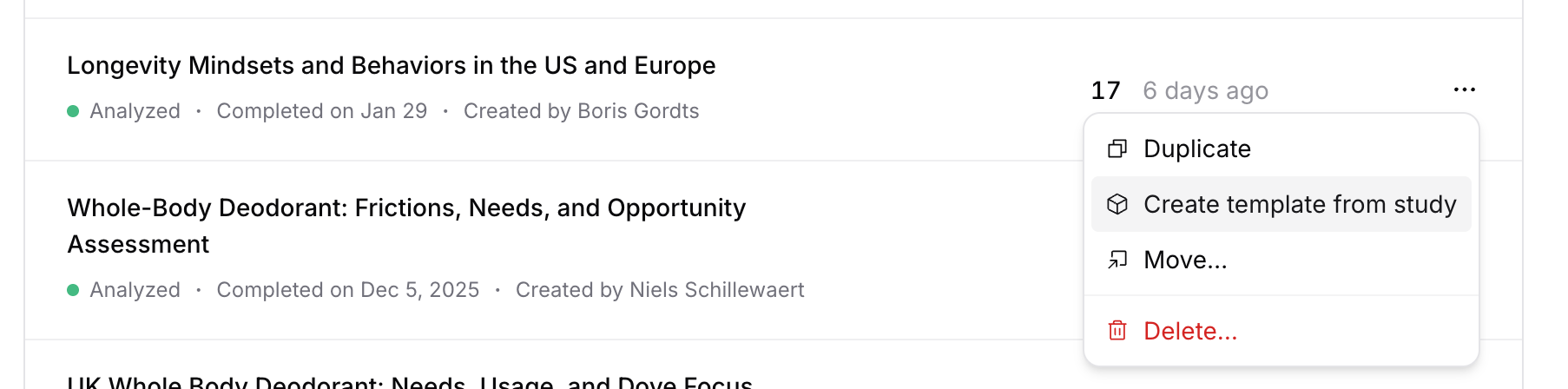Screen dimensions: 1568x389
Task: Open Longevity Mindsets and Behaviors study
Action: click(391, 66)
